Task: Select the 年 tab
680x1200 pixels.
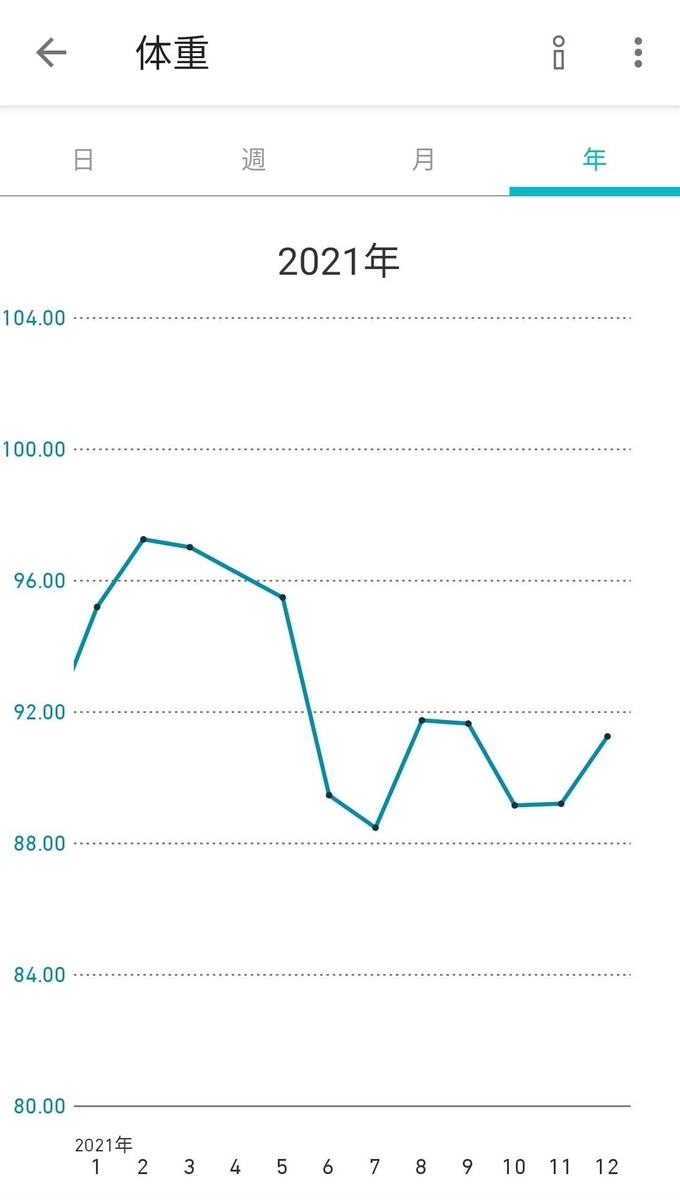Action: pyautogui.click(x=595, y=159)
